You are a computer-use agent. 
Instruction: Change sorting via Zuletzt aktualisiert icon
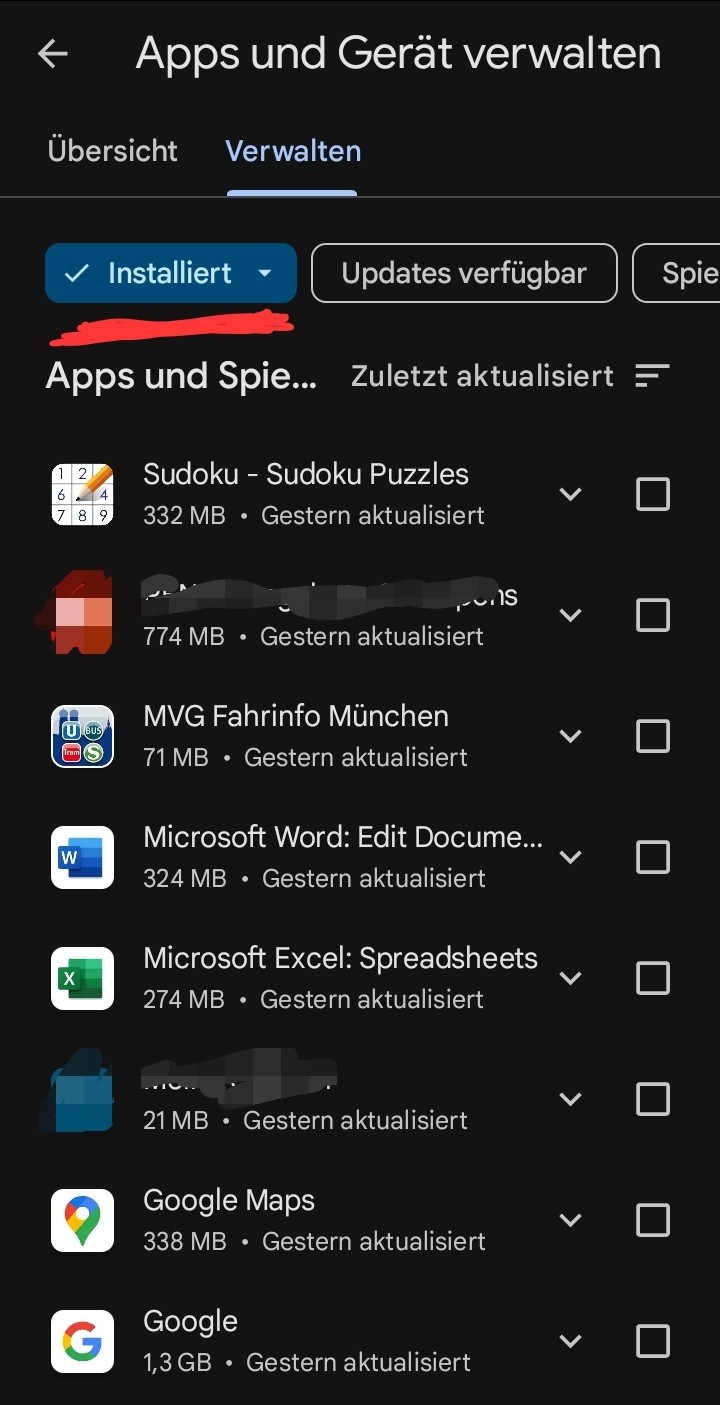click(652, 376)
